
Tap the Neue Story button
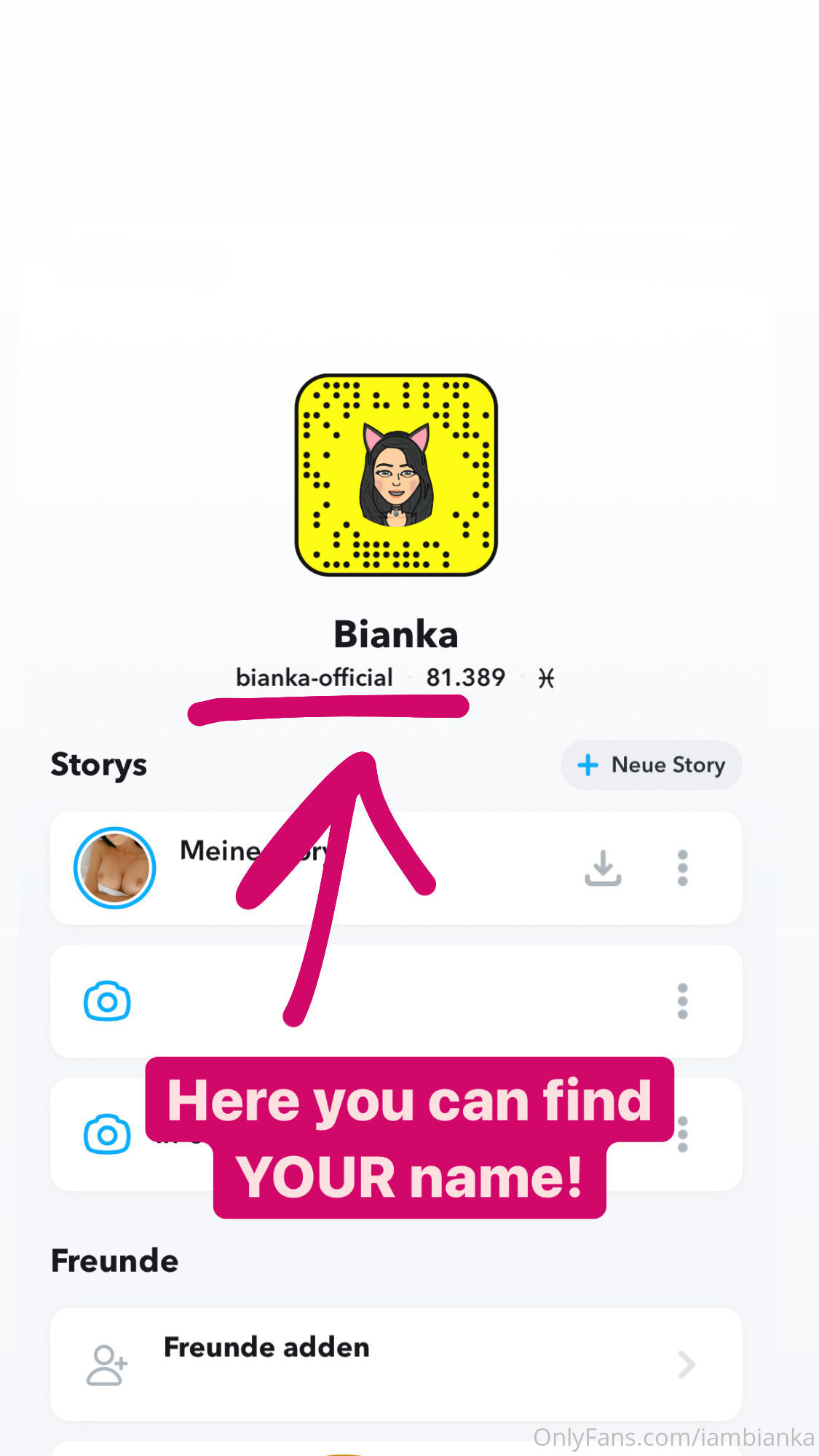click(651, 764)
